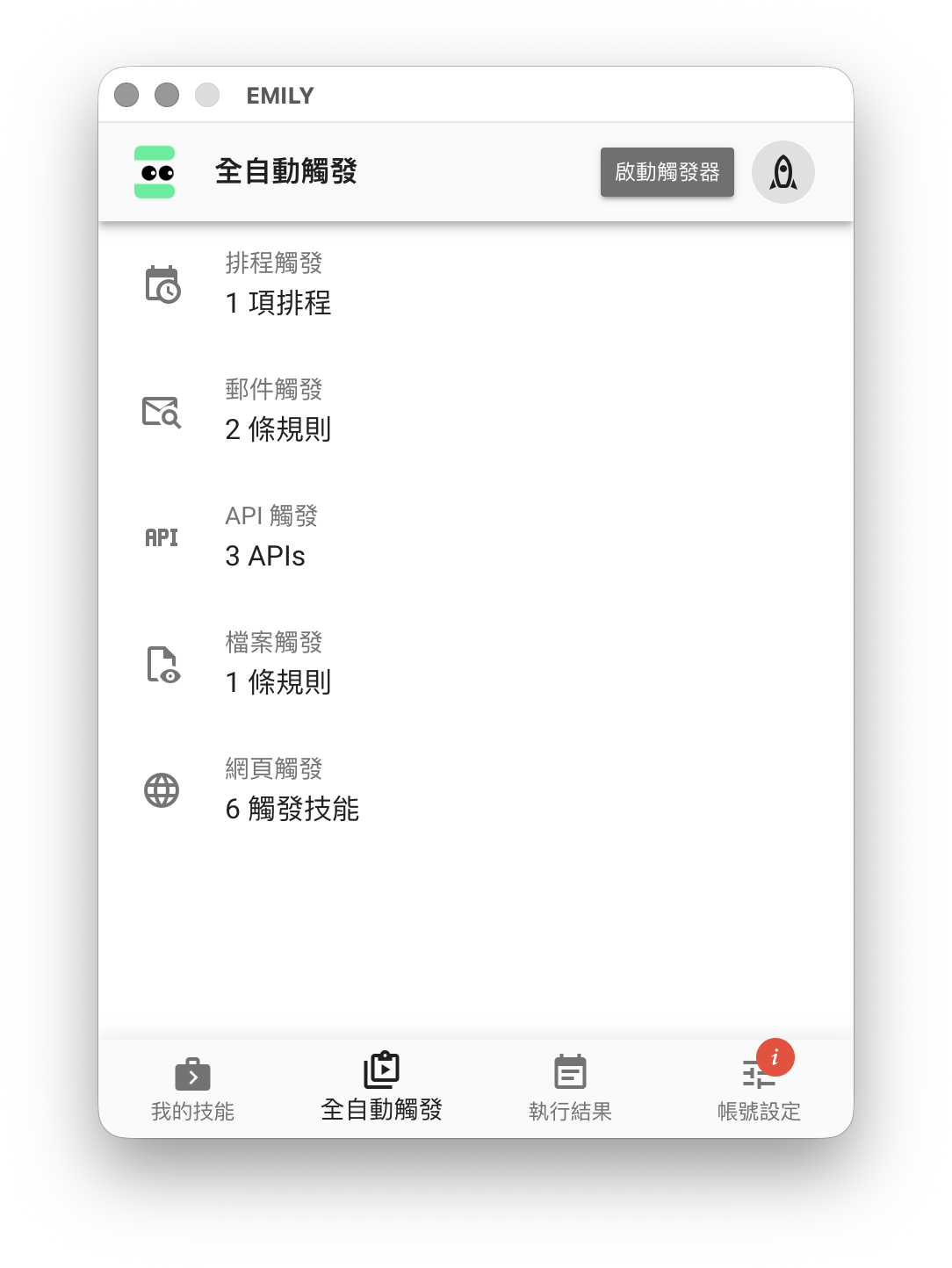952x1268 pixels.
Task: Close the EMILY window
Action: point(126,95)
